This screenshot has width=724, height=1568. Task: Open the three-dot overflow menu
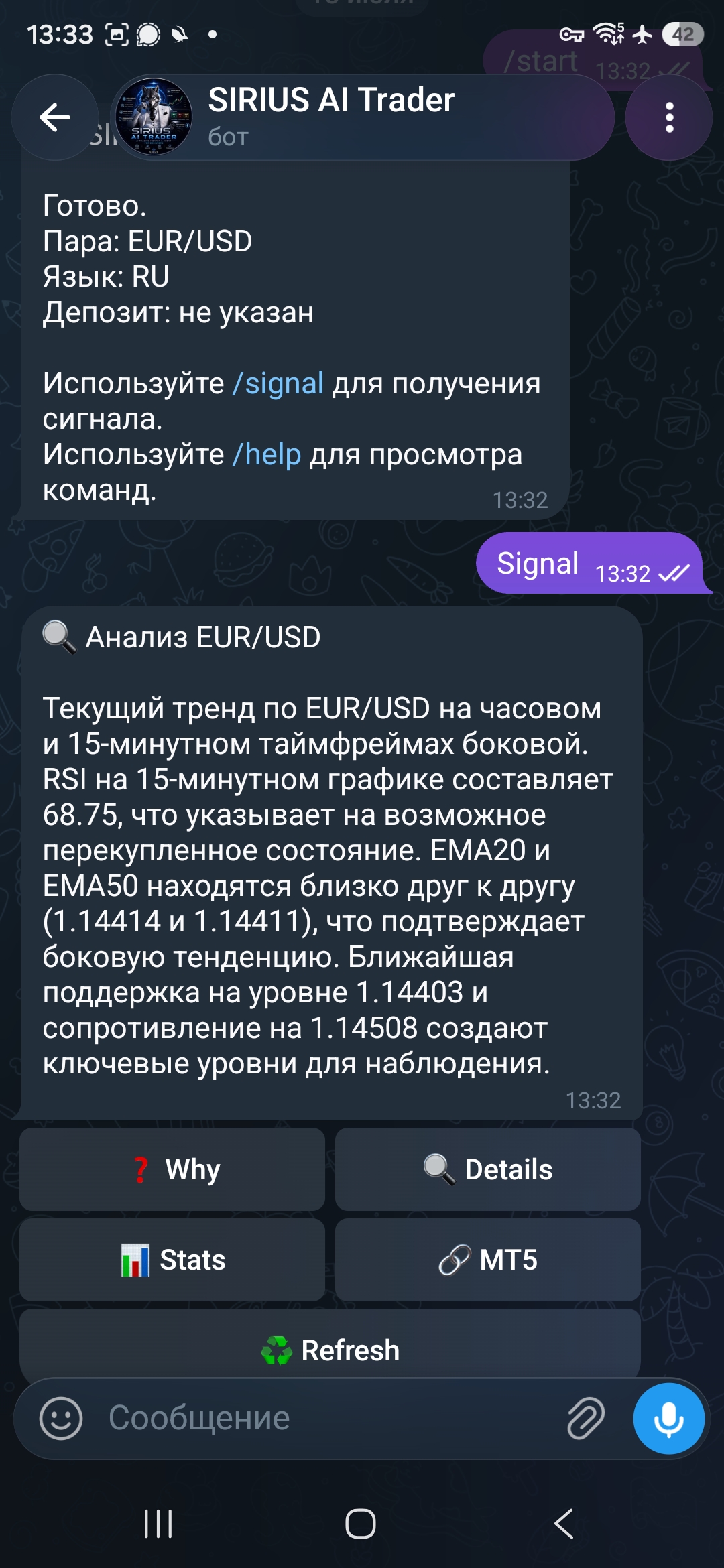tap(668, 117)
